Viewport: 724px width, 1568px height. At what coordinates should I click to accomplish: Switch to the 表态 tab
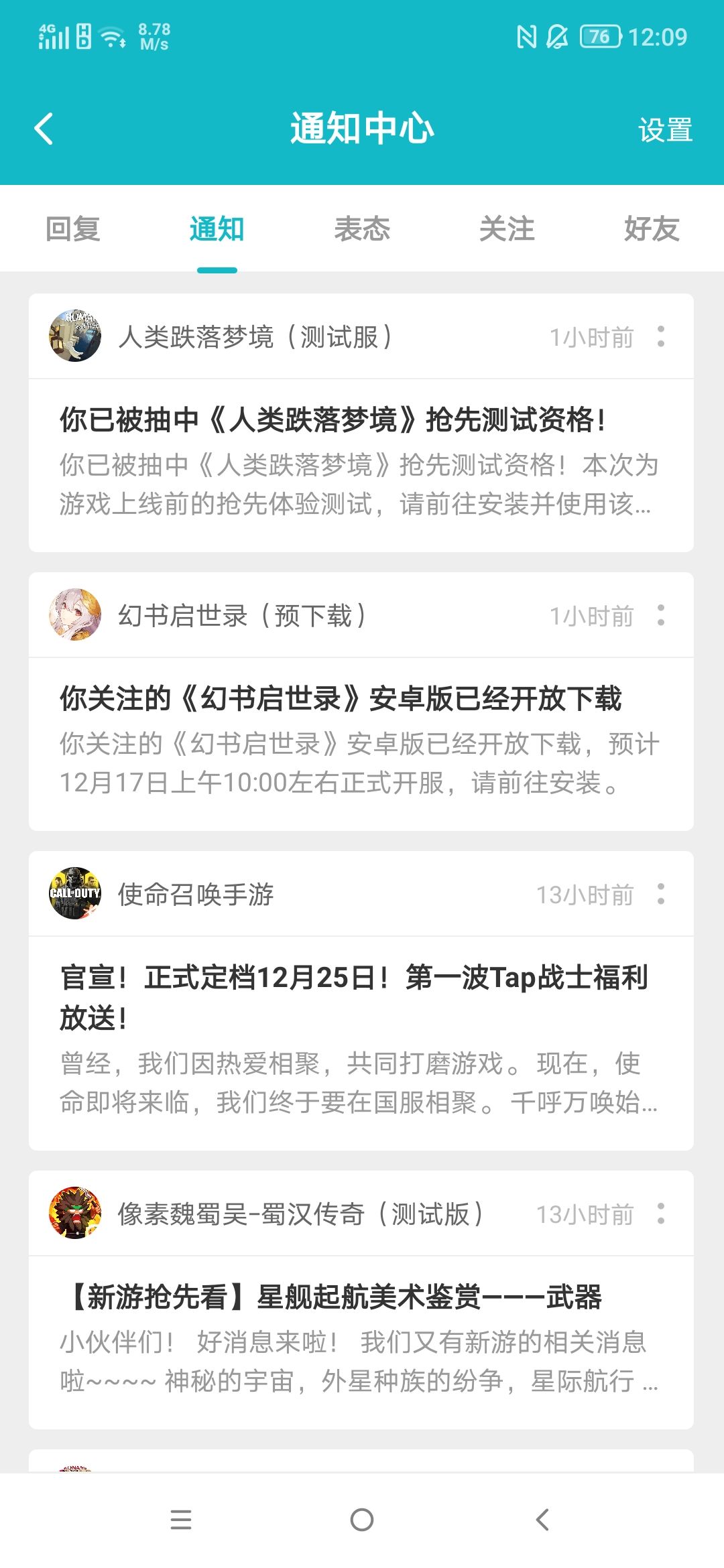tap(362, 228)
